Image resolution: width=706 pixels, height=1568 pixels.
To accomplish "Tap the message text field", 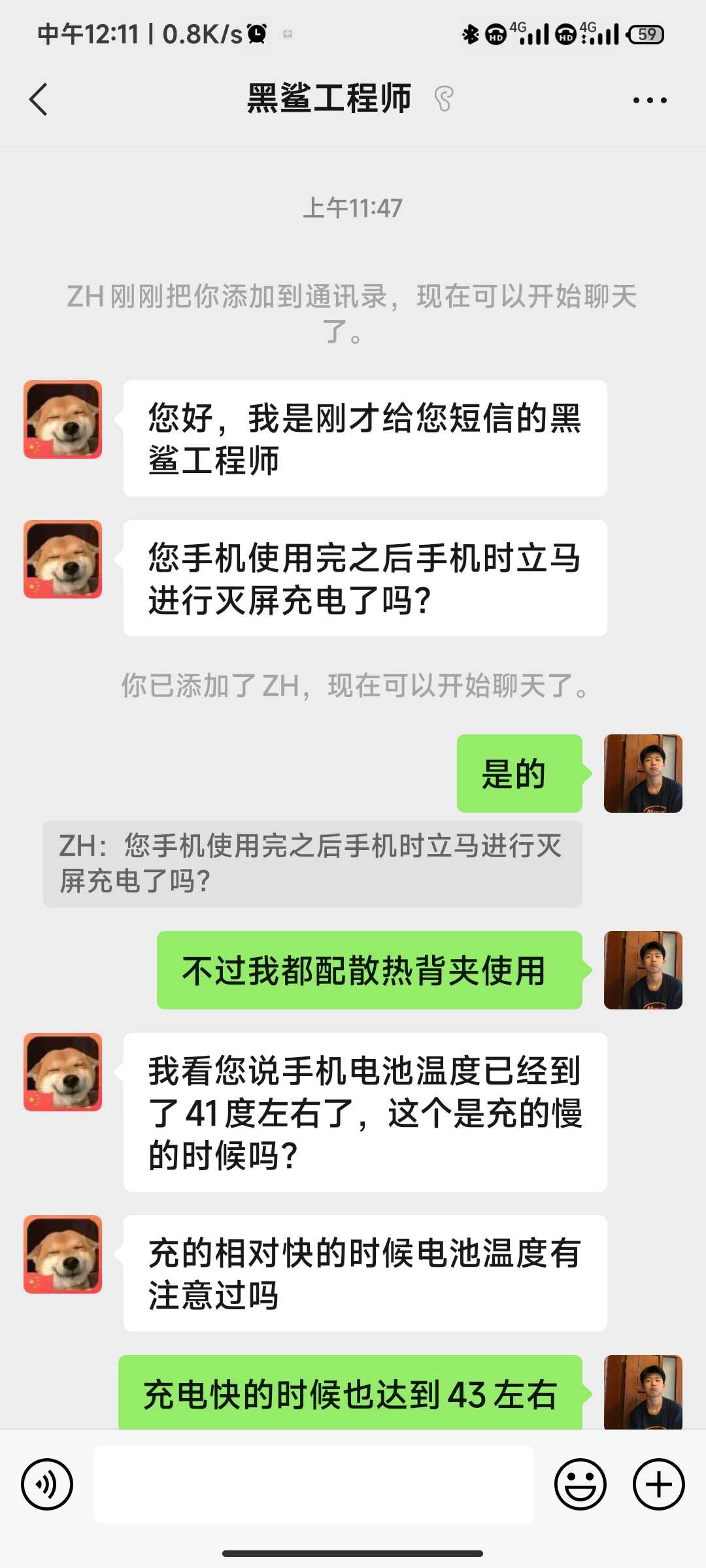I will click(314, 1484).
